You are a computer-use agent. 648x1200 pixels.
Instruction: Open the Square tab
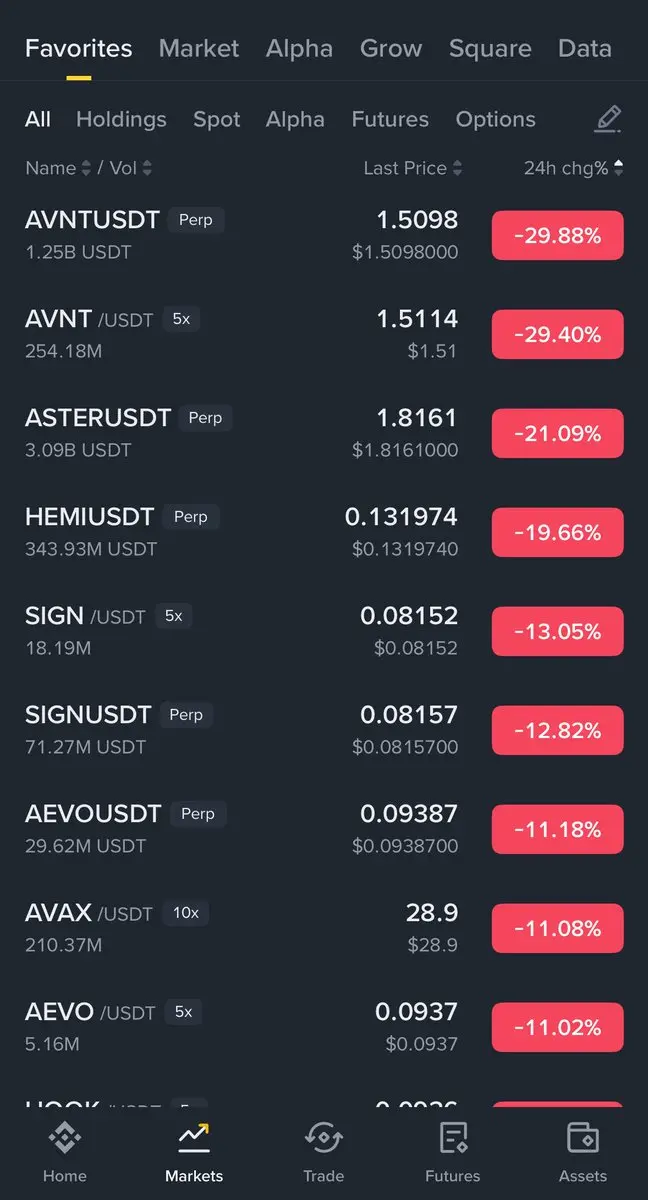[x=491, y=48]
